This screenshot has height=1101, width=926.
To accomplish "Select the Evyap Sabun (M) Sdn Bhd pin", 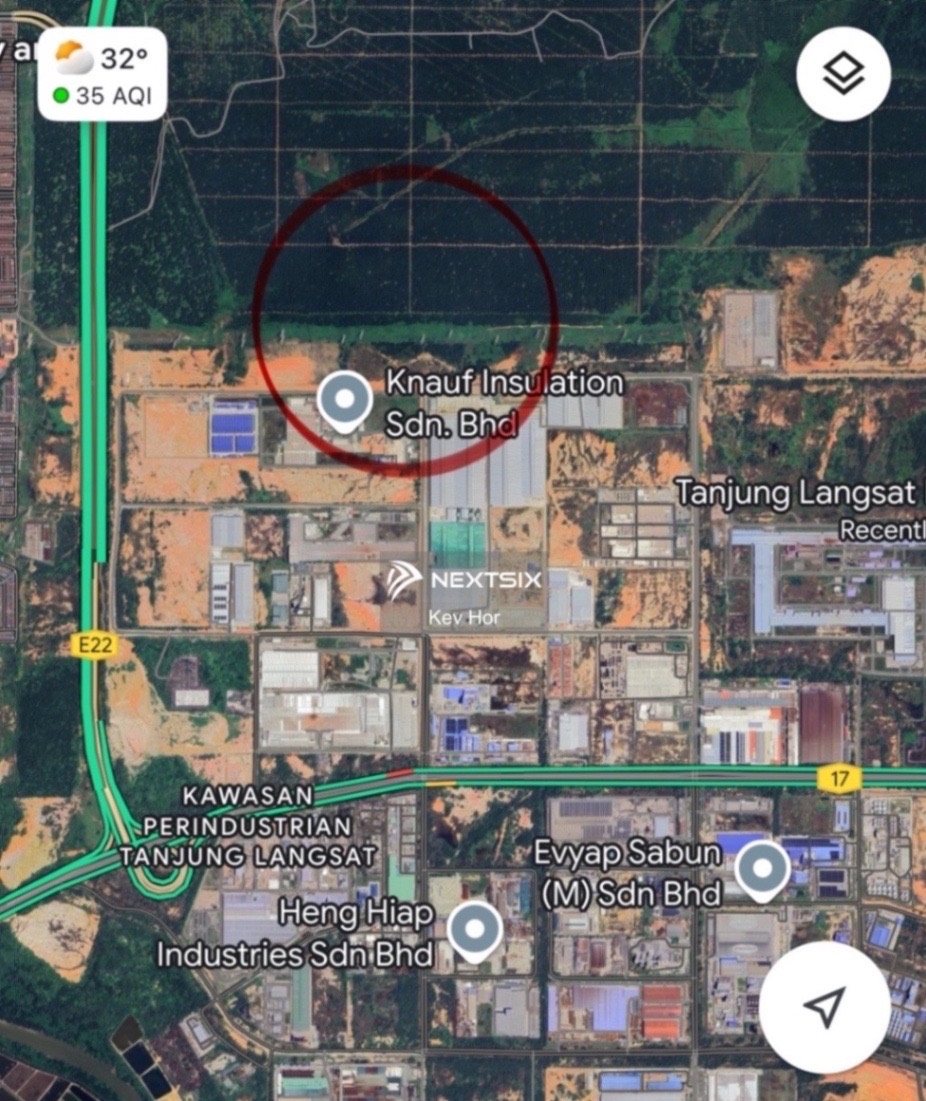I will pyautogui.click(x=763, y=869).
